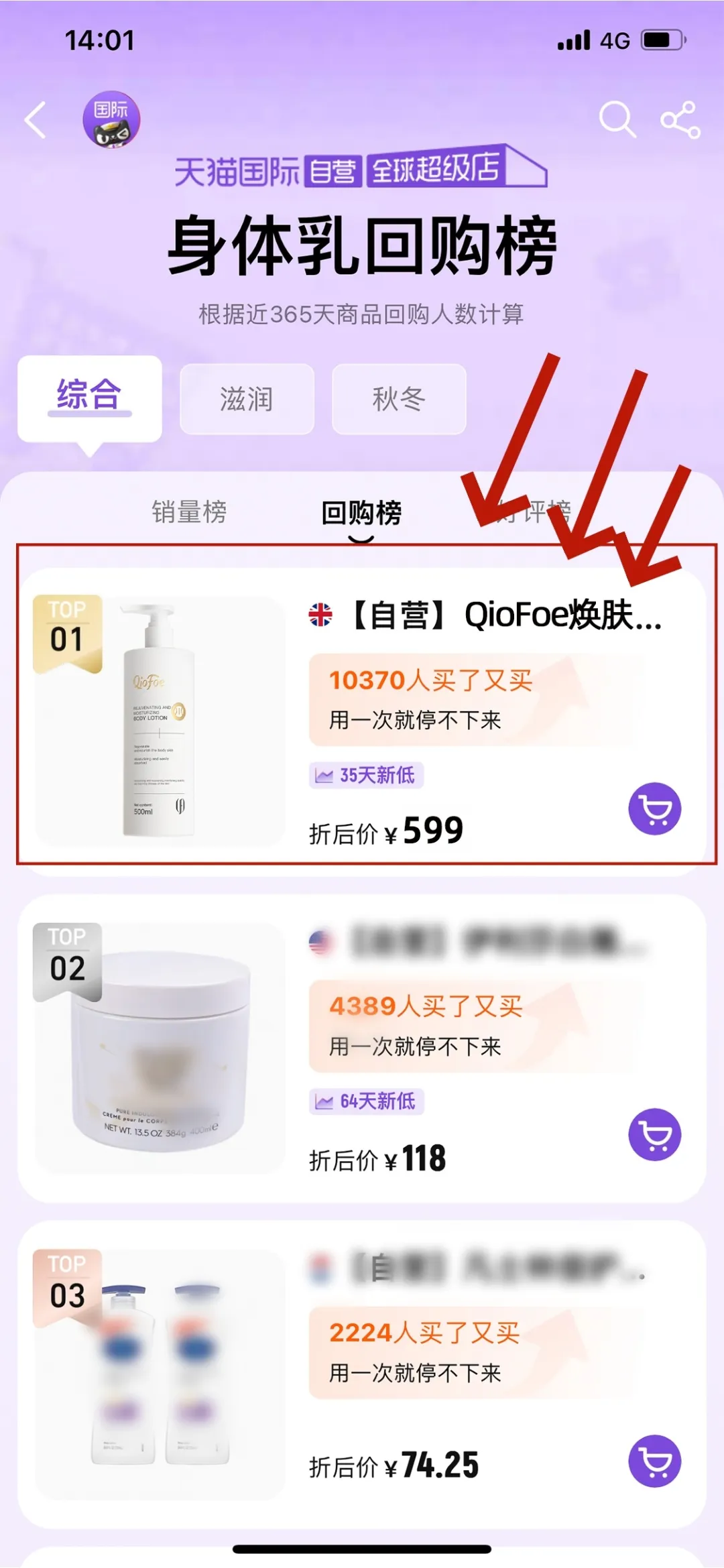Open the TOP 01 QioFoe body lotion card
The height and width of the screenshot is (1568, 724).
click(362, 722)
